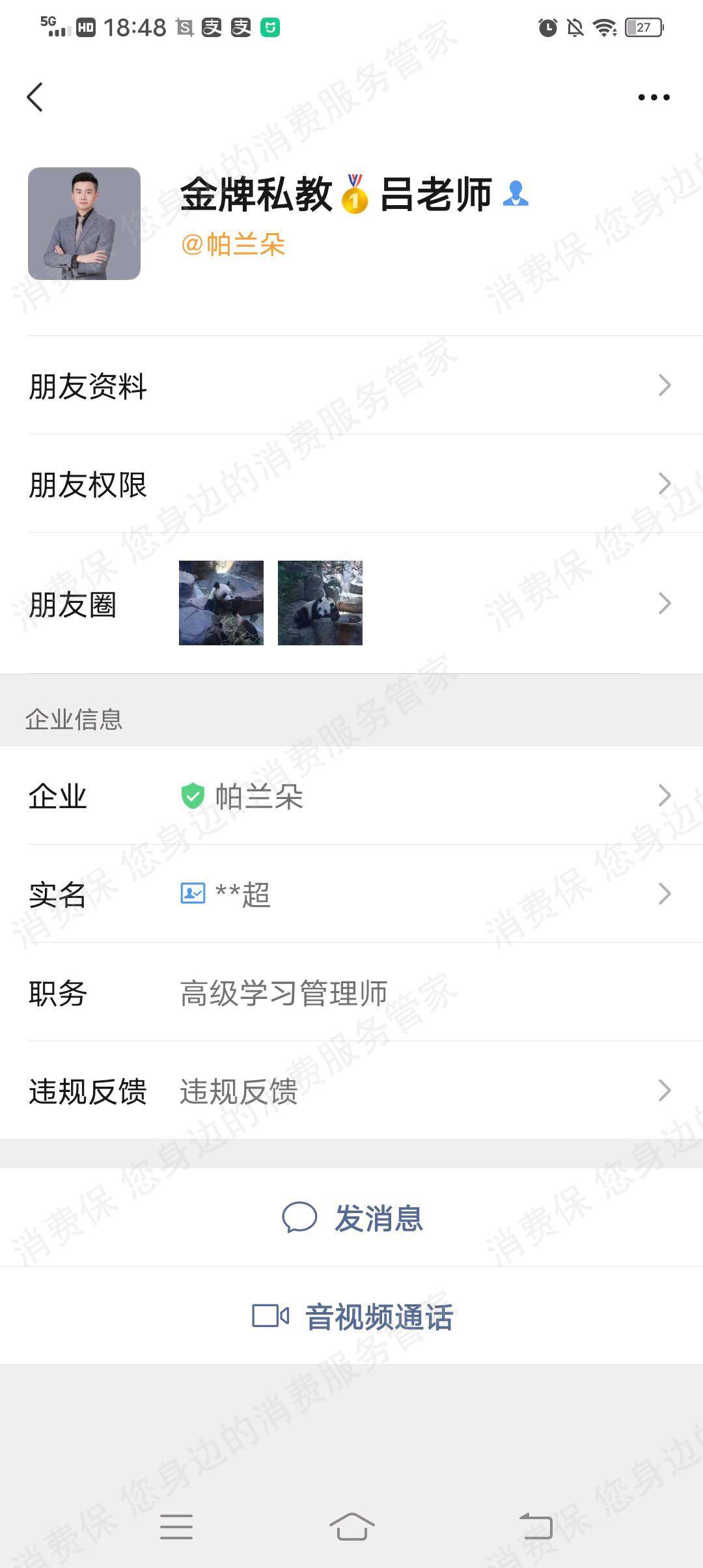
Task: Tap the green verified shield beside 帕兰朵
Action: 192,794
